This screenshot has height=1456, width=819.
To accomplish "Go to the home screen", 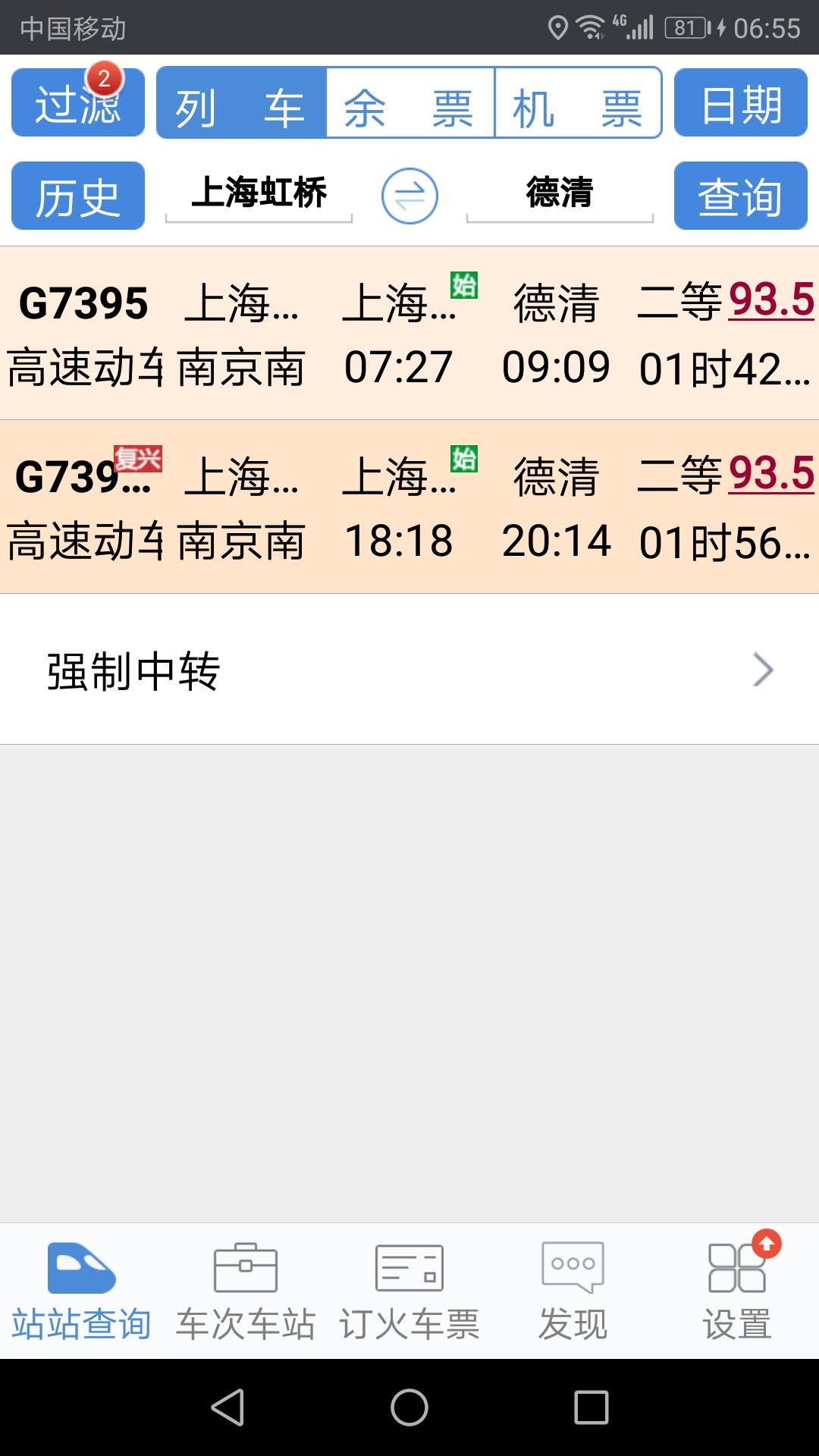I will click(x=409, y=1407).
